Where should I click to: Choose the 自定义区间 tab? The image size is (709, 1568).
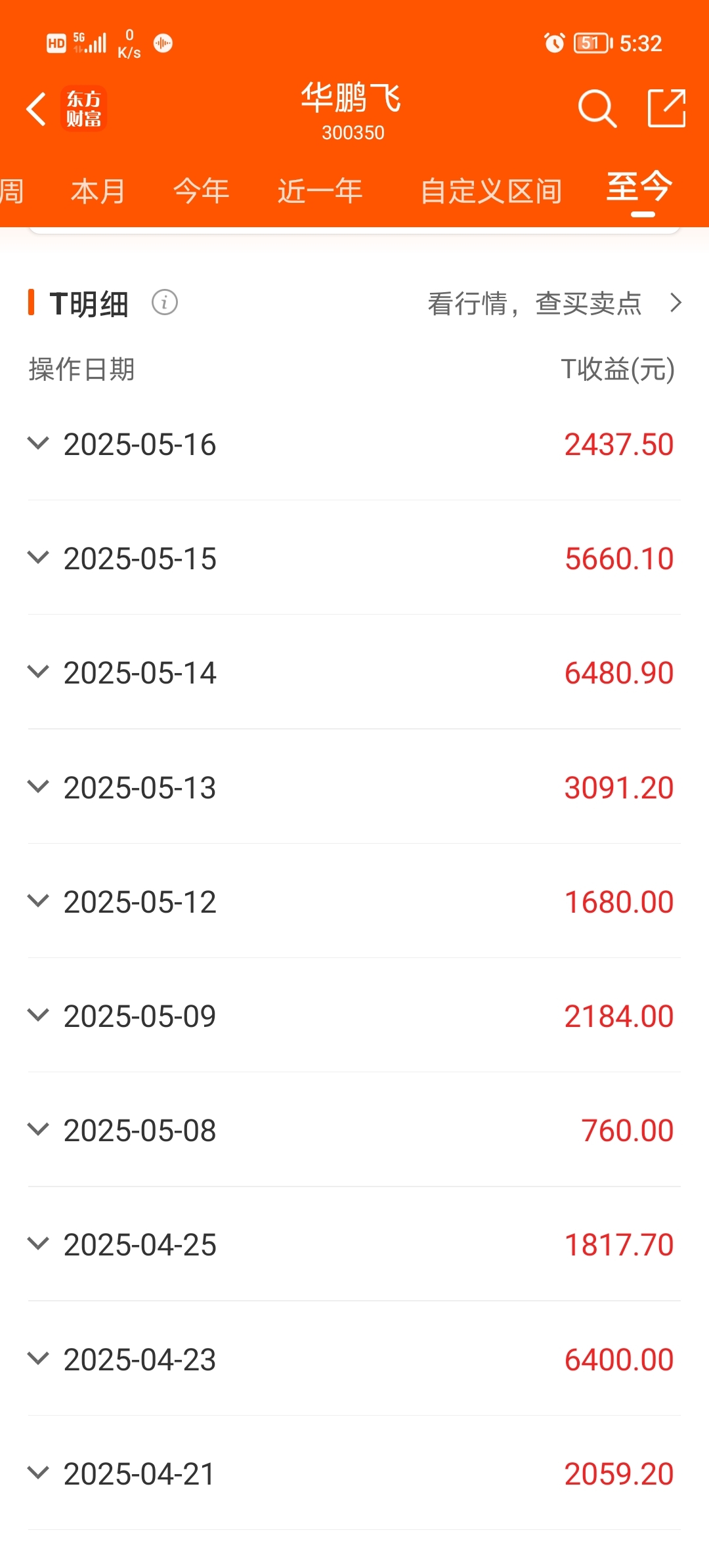(x=490, y=192)
